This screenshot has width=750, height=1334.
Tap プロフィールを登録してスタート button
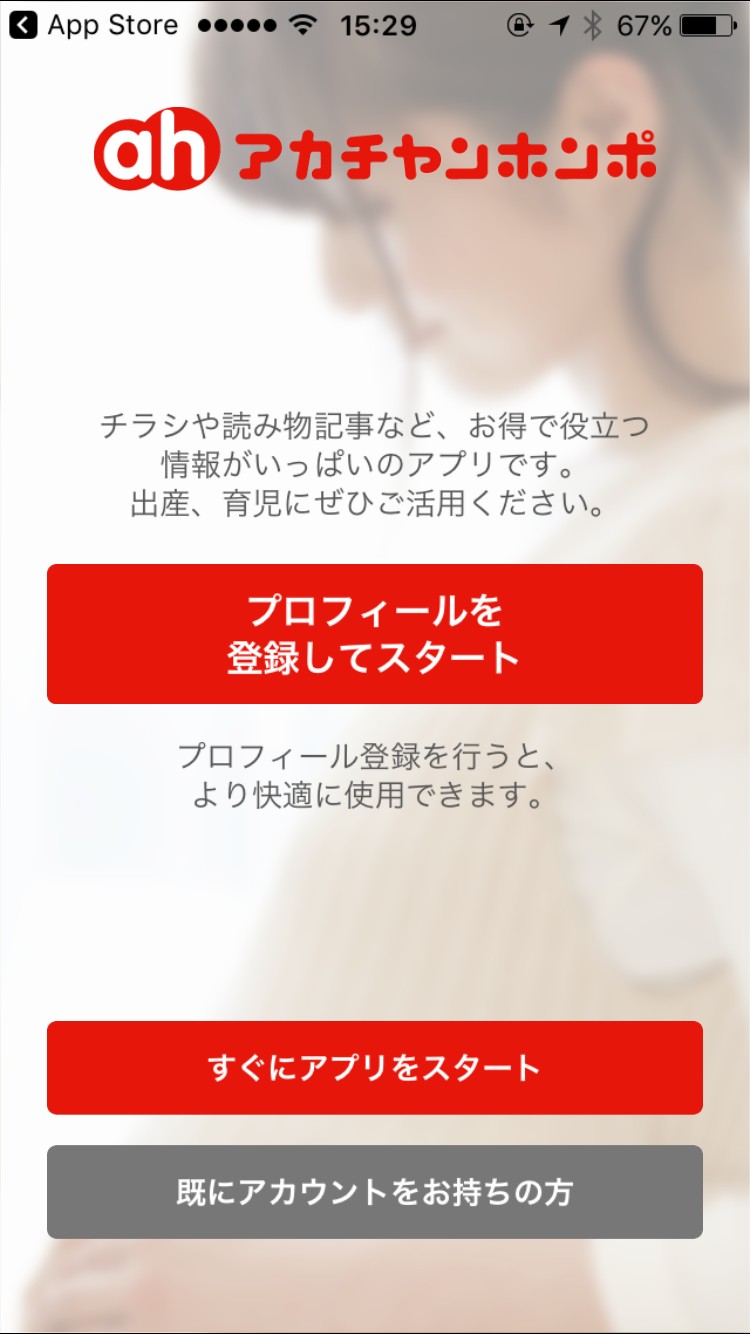pyautogui.click(x=375, y=634)
